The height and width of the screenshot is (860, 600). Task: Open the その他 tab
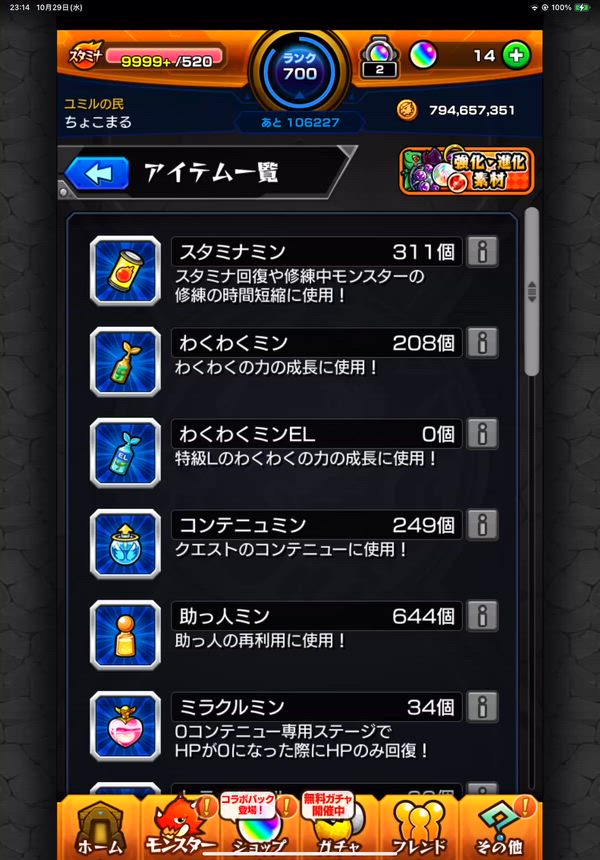[500, 828]
